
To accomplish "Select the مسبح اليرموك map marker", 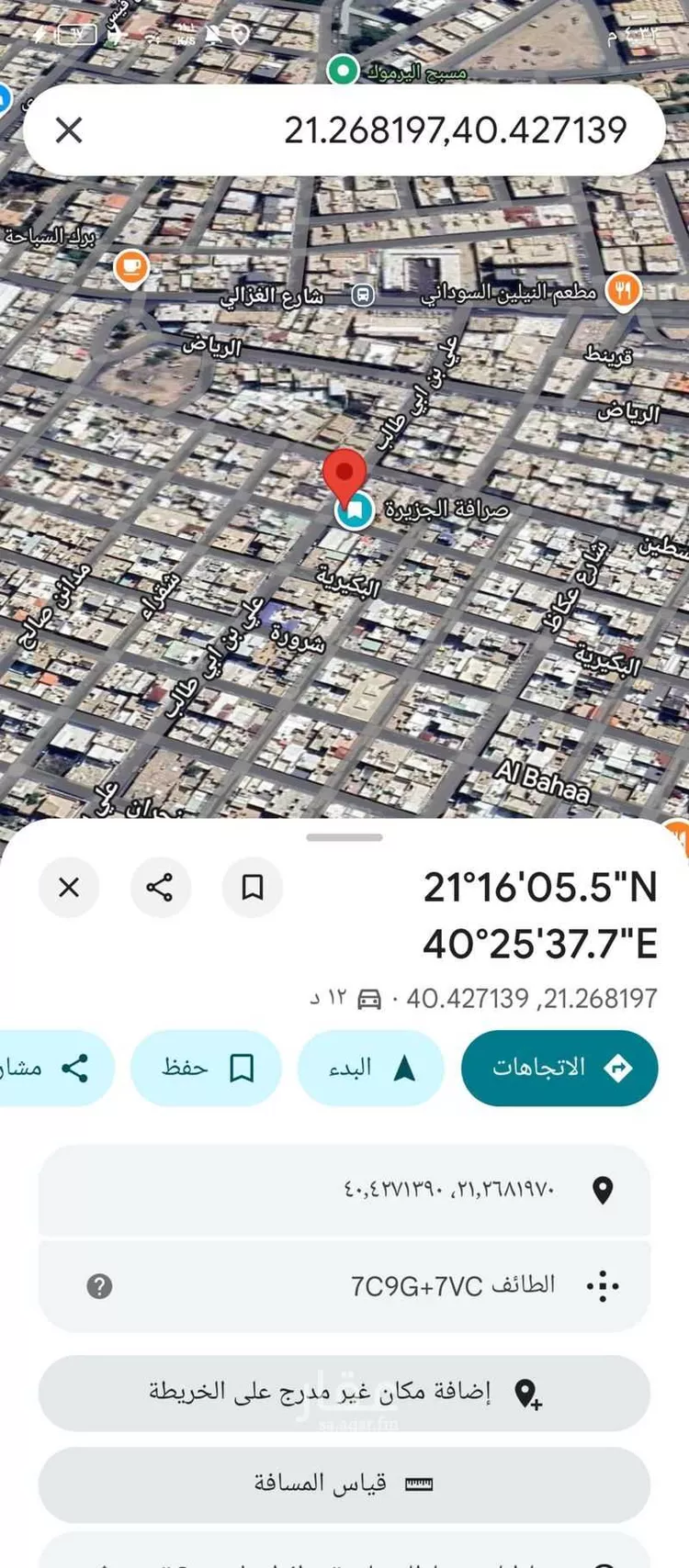I will pos(343,70).
